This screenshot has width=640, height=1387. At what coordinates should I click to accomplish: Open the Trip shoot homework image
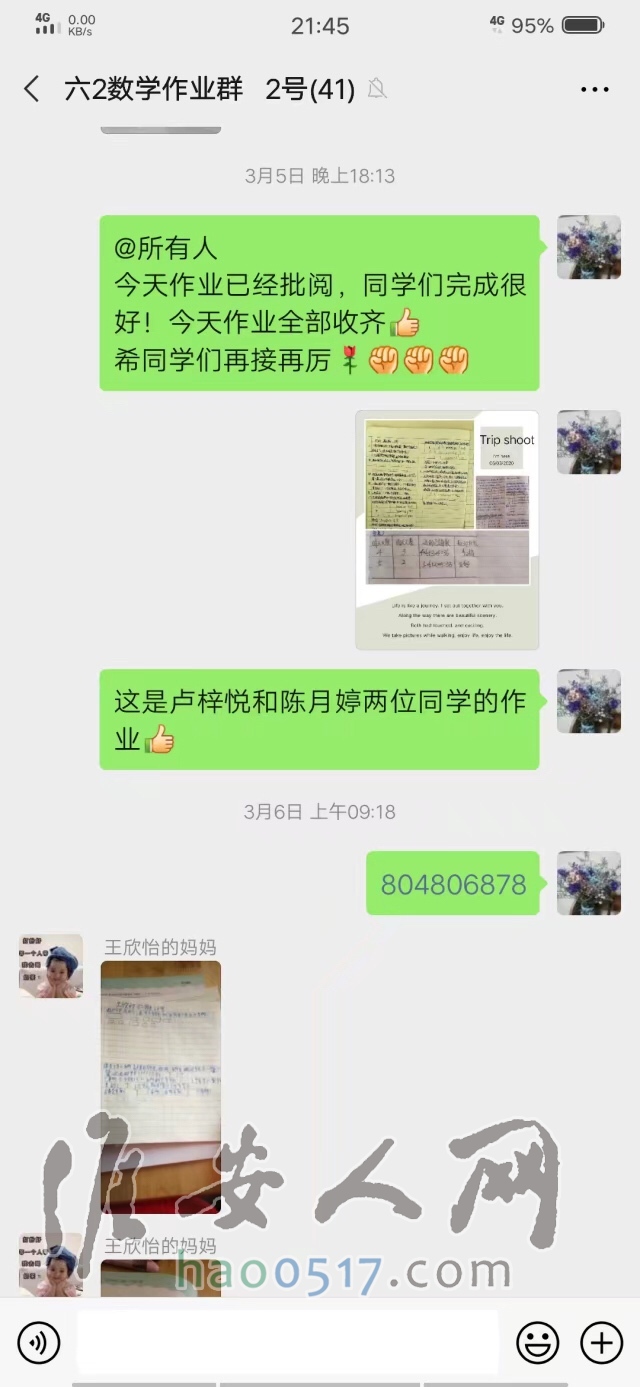[447, 530]
